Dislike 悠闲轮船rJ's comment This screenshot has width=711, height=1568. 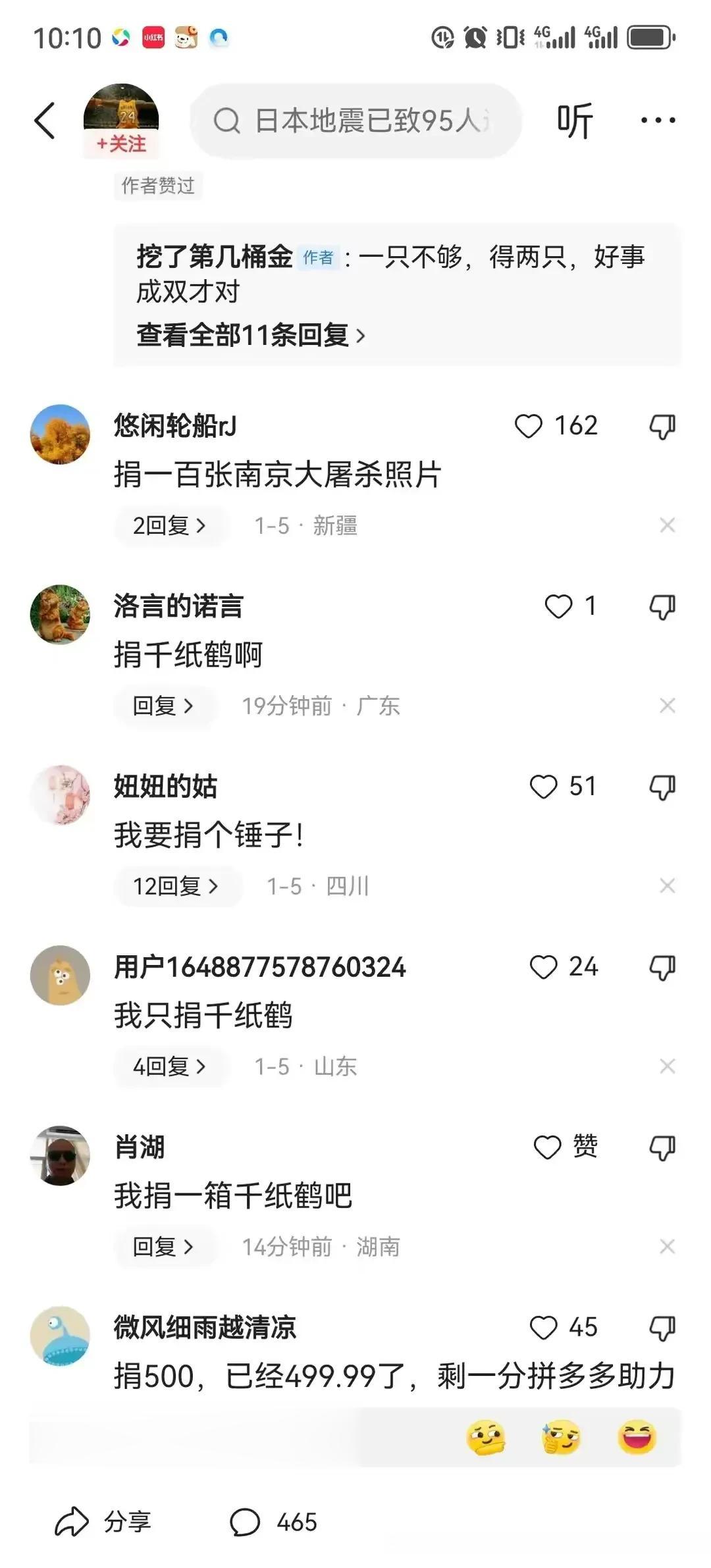point(662,427)
